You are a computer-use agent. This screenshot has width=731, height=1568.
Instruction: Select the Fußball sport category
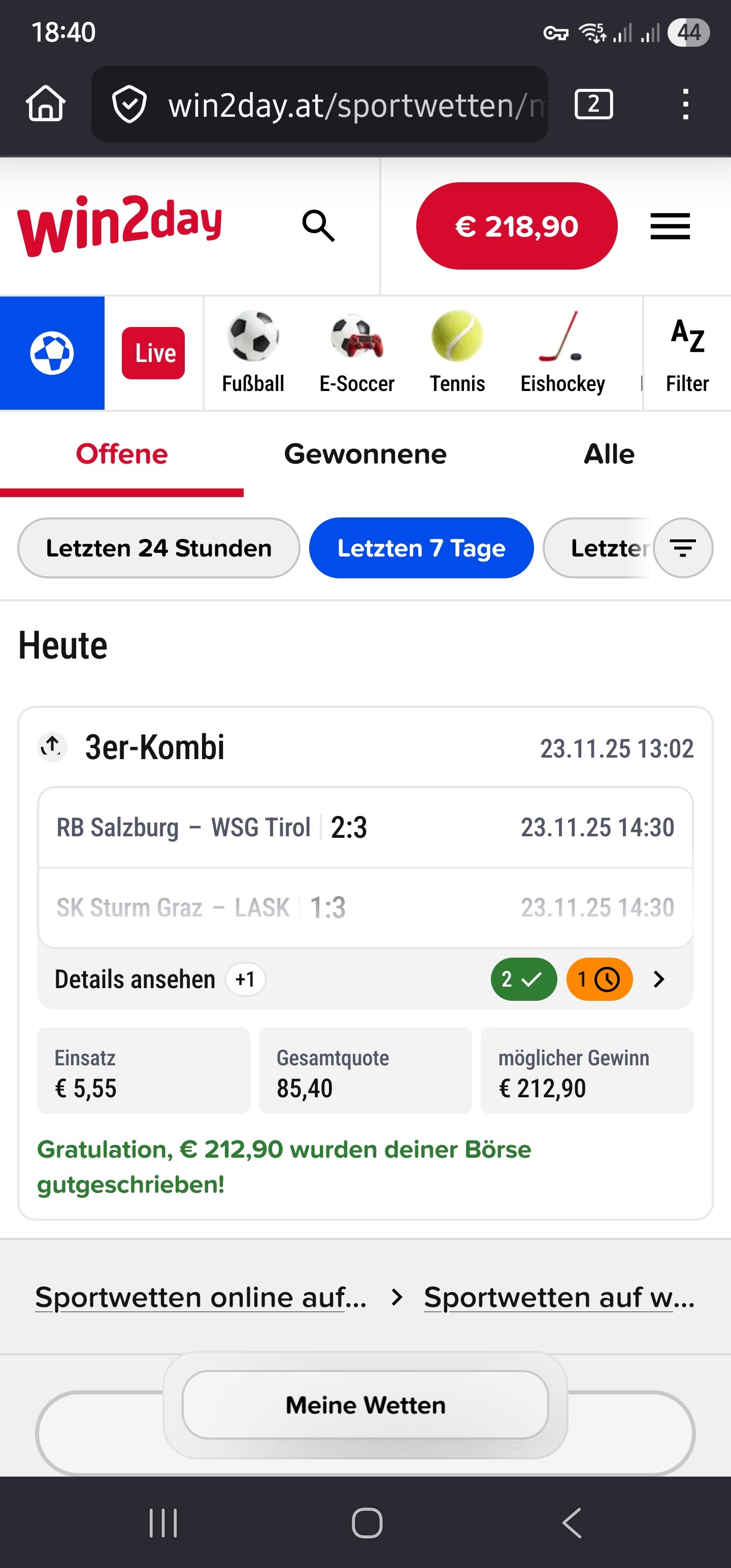[253, 353]
